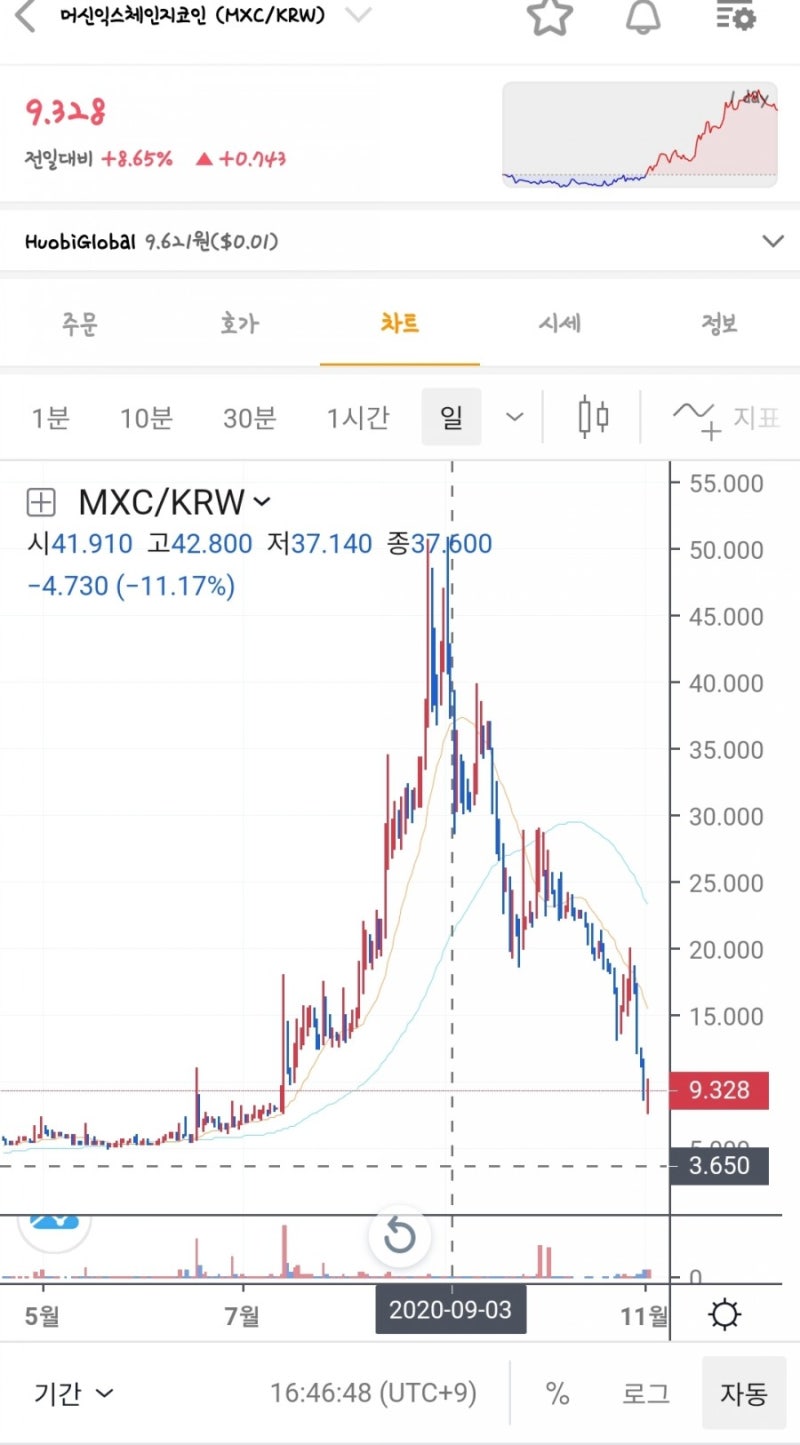
Task: Open the drawing tools icon bottom left
Action: (x=53, y=1220)
